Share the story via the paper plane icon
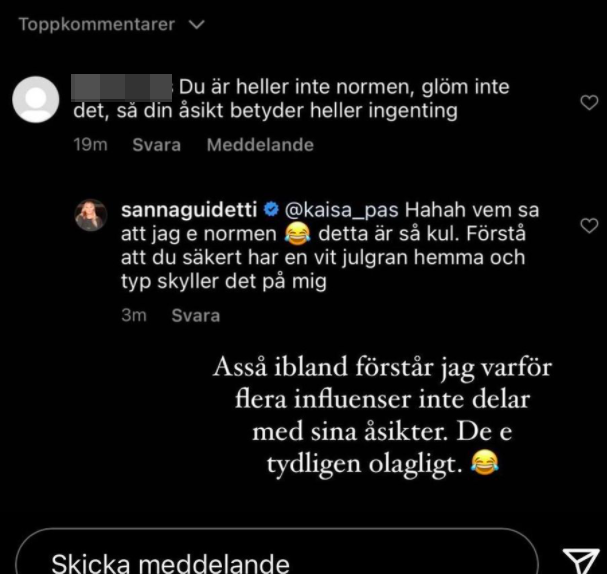607x574 pixels. [x=579, y=560]
